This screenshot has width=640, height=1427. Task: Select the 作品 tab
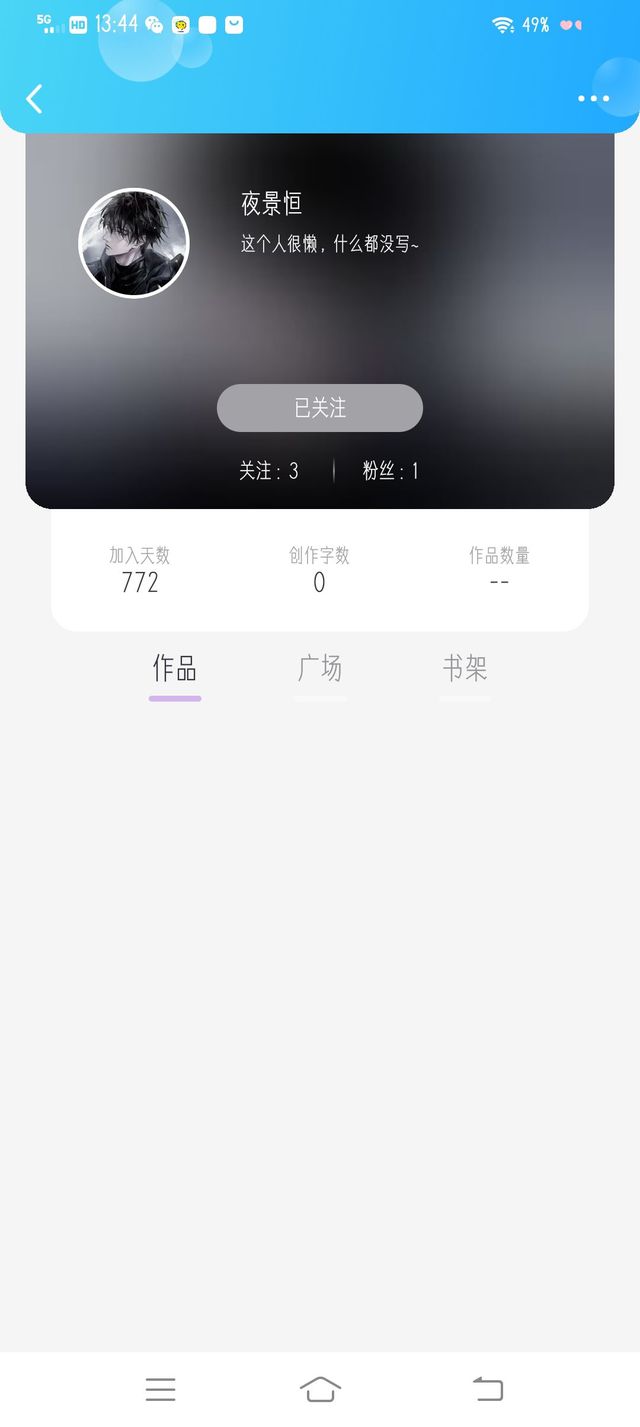click(x=175, y=669)
